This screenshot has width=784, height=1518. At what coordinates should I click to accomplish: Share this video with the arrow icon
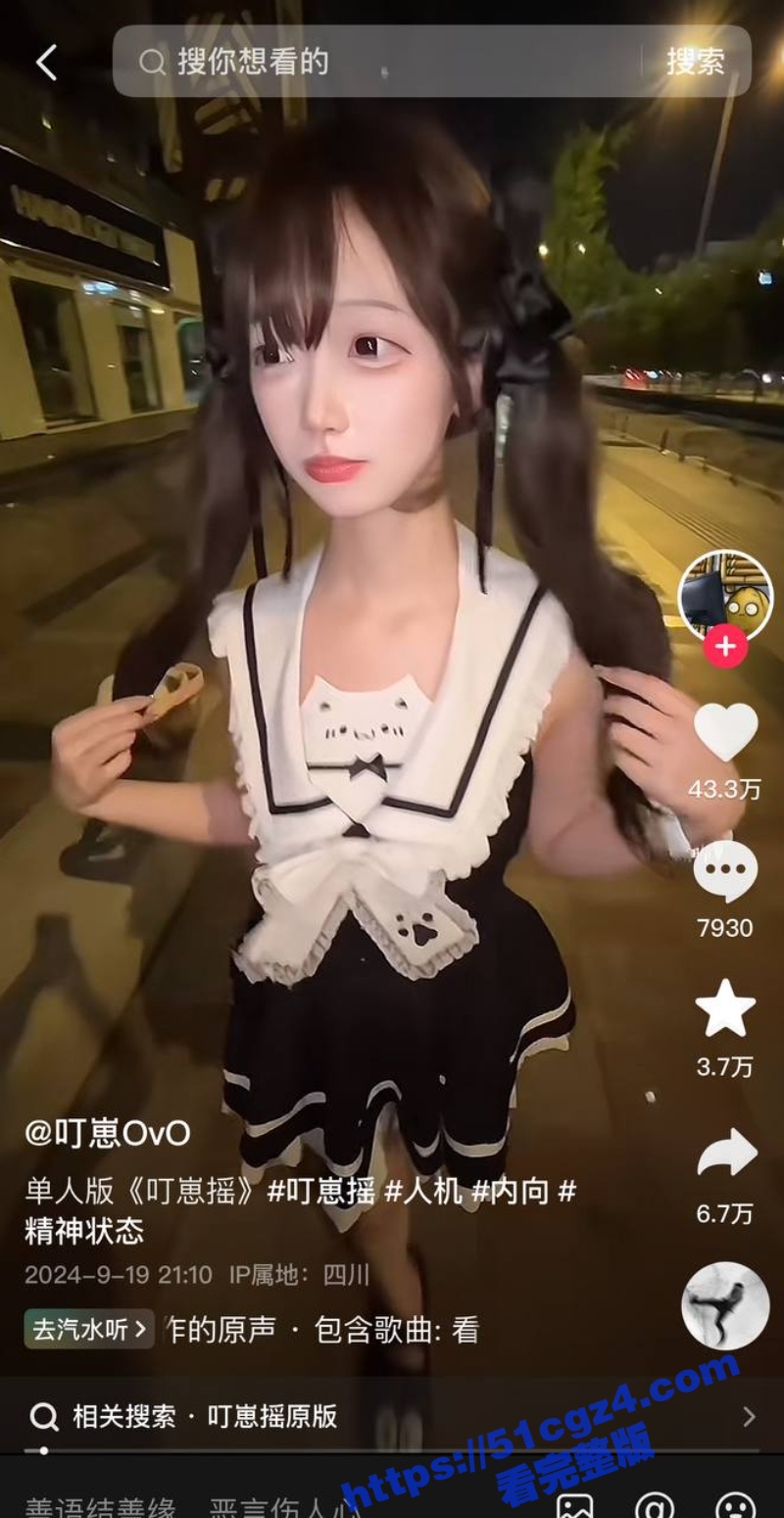pyautogui.click(x=725, y=1154)
